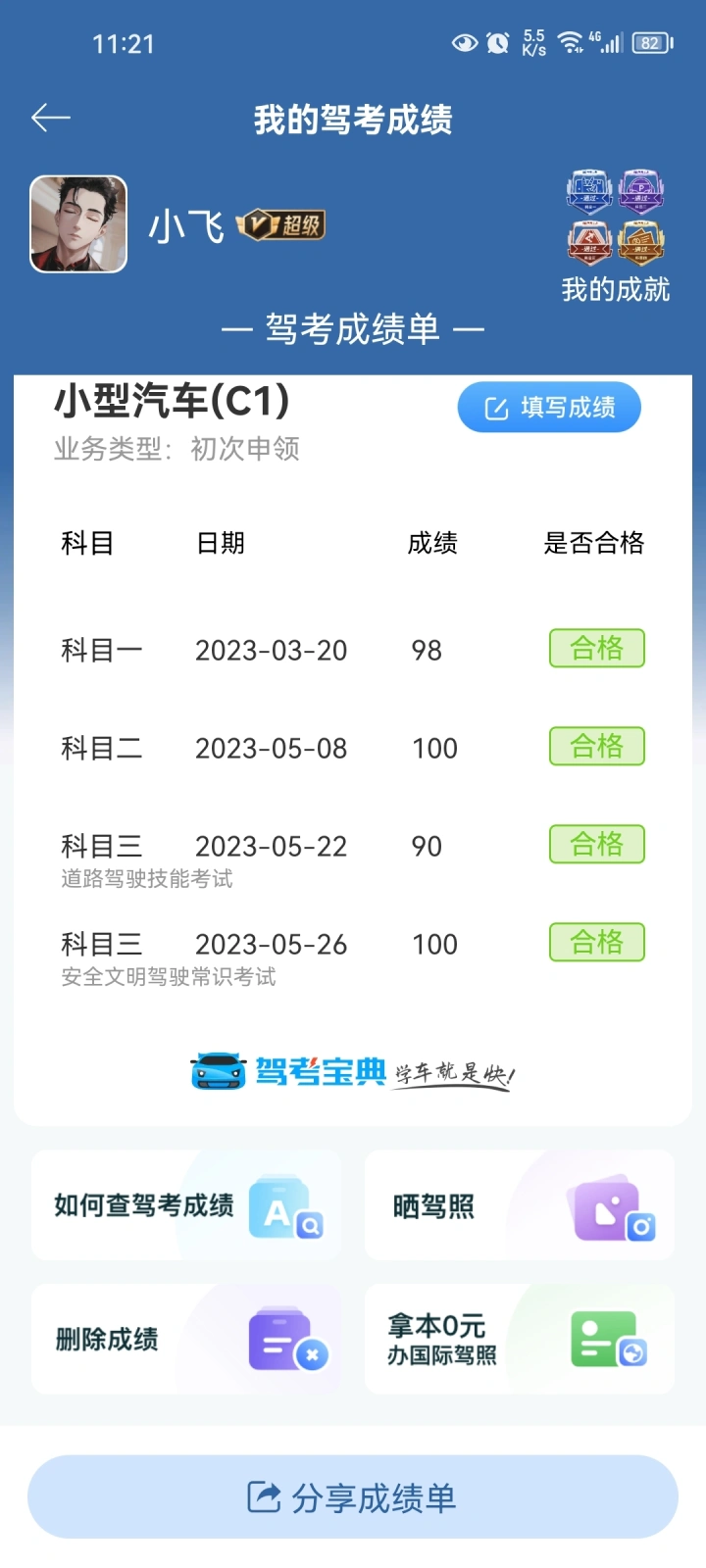Tap the profile avatar of 小飞
The width and height of the screenshot is (706, 1568).
pyautogui.click(x=78, y=224)
